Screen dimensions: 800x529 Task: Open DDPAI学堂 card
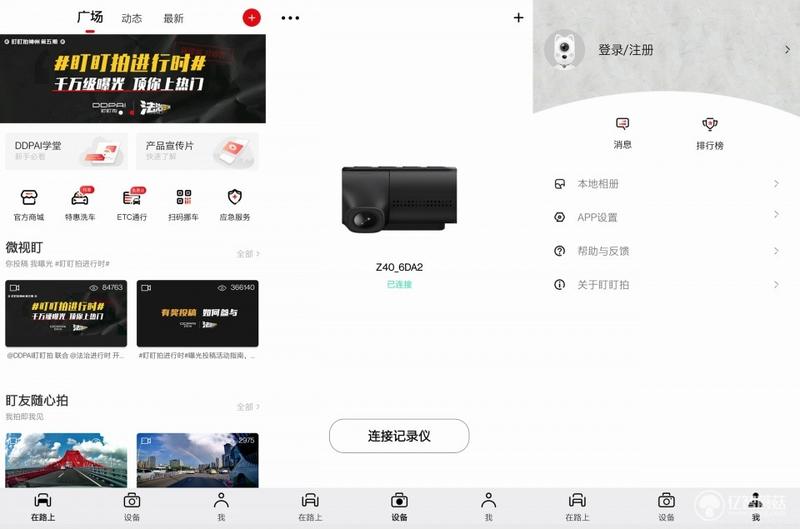coord(66,151)
